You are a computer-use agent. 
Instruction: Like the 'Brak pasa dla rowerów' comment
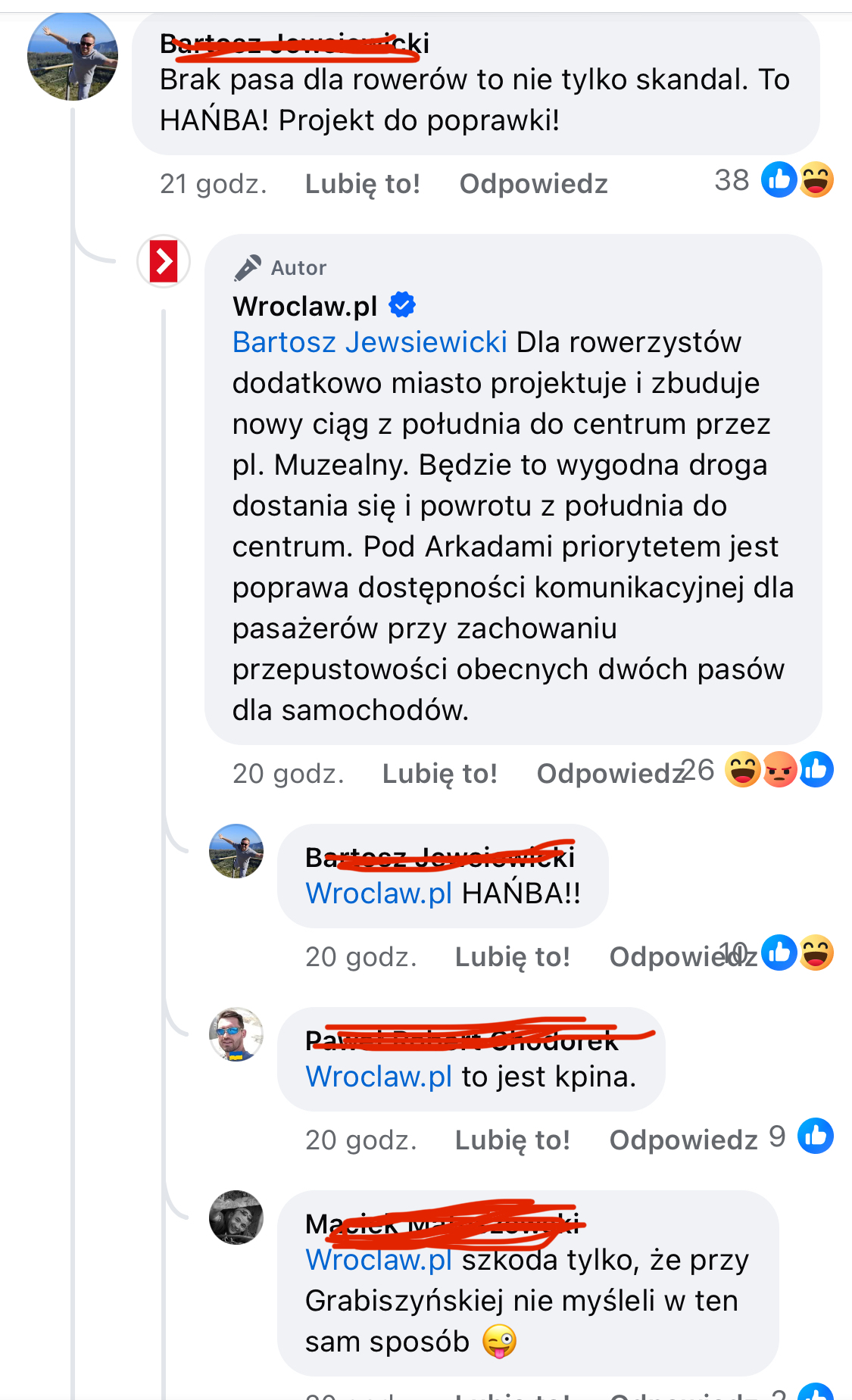(x=362, y=184)
